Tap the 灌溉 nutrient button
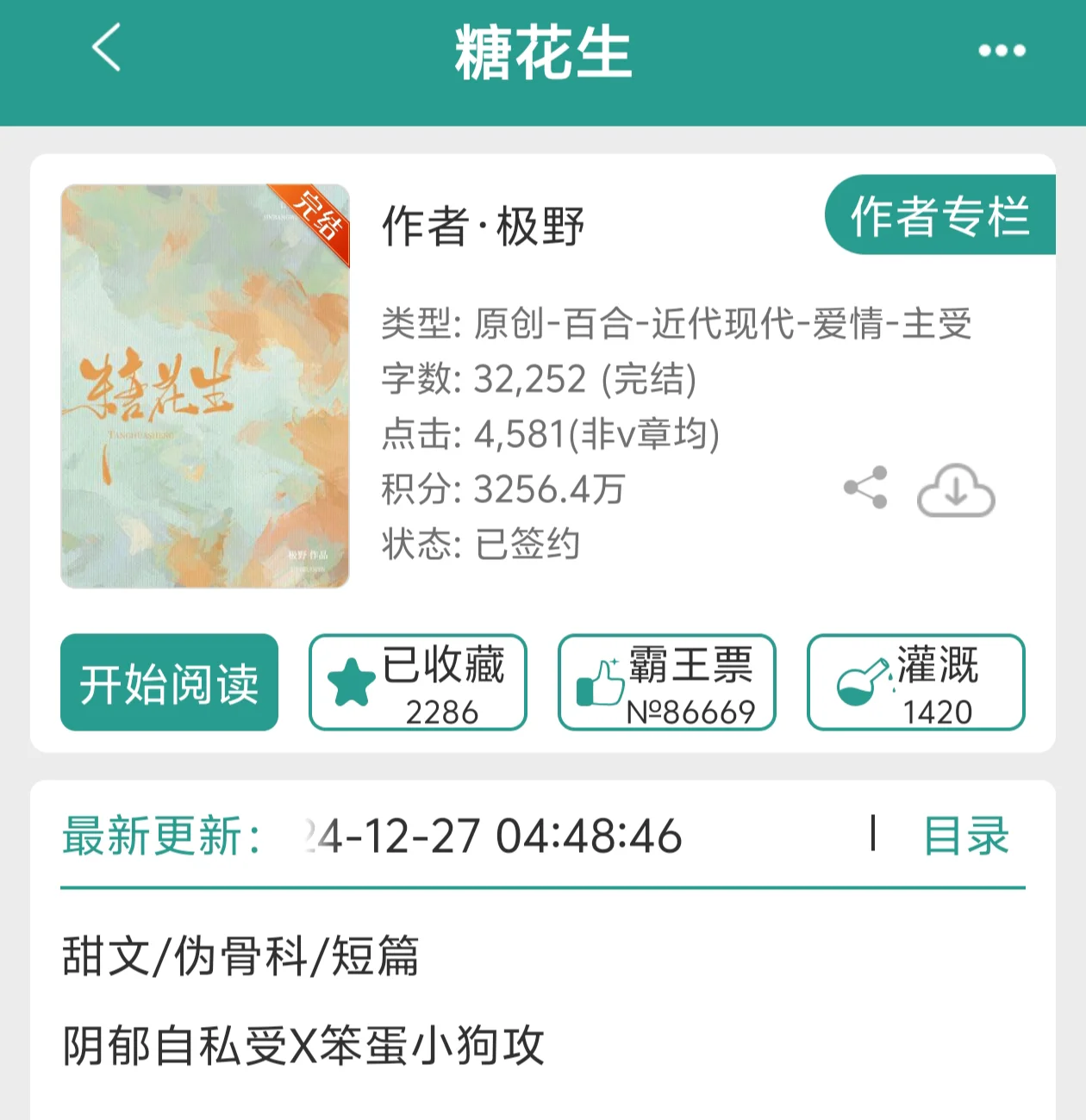The height and width of the screenshot is (1120, 1086). click(x=915, y=683)
